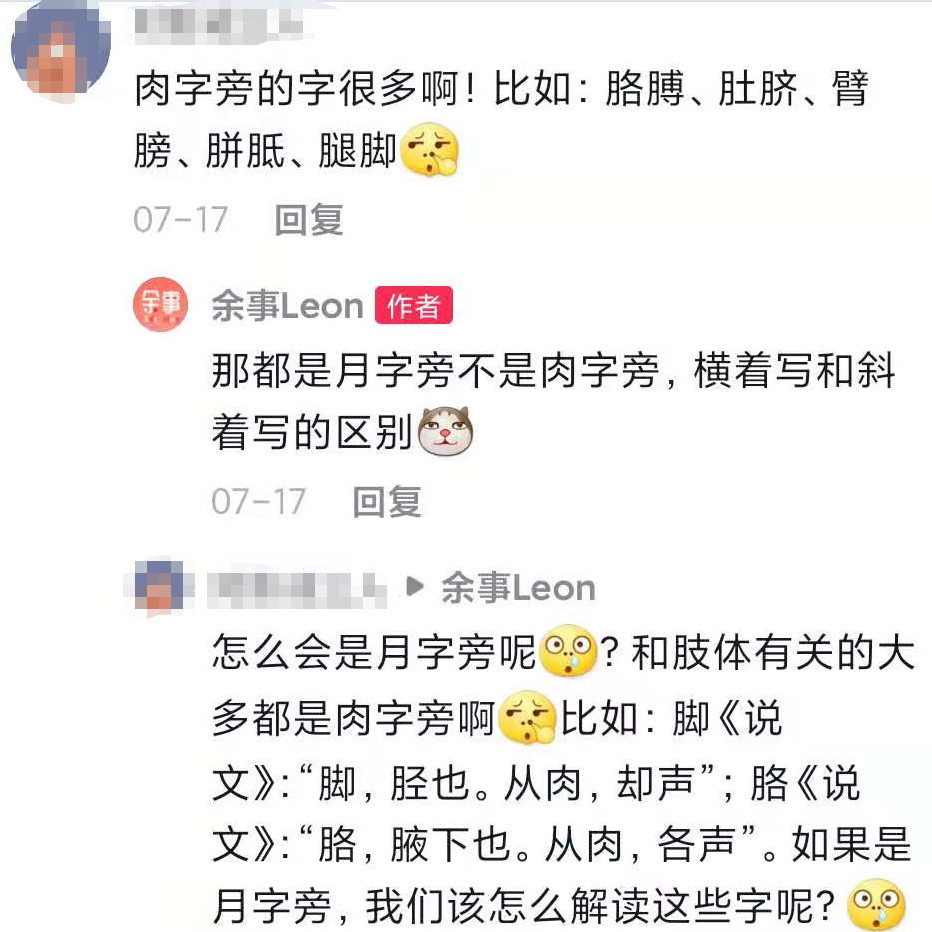
Task: Reply to 余事Leon's author comment
Action: tap(386, 502)
